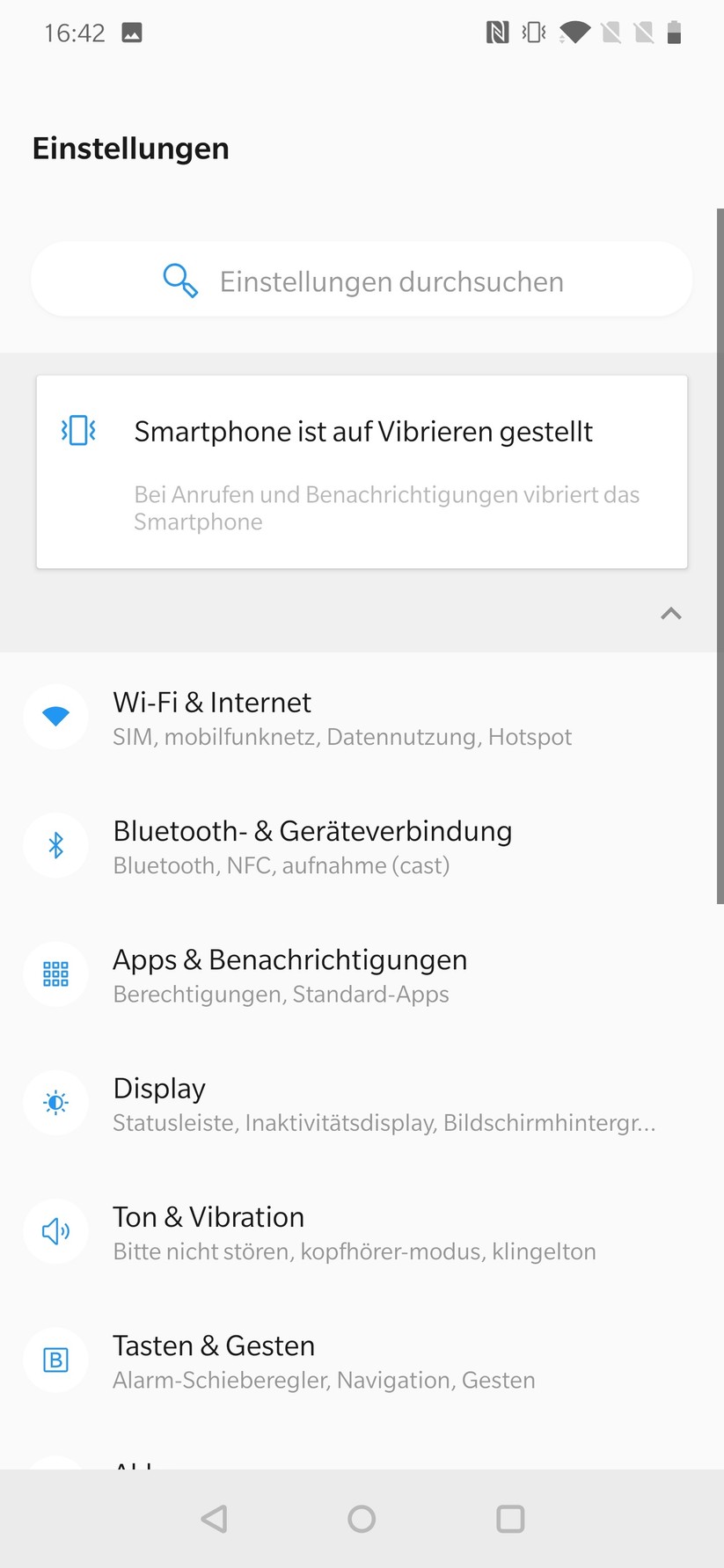
Task: Click the 'Einstellungen durchsuchen' search field
Action: pos(391,280)
